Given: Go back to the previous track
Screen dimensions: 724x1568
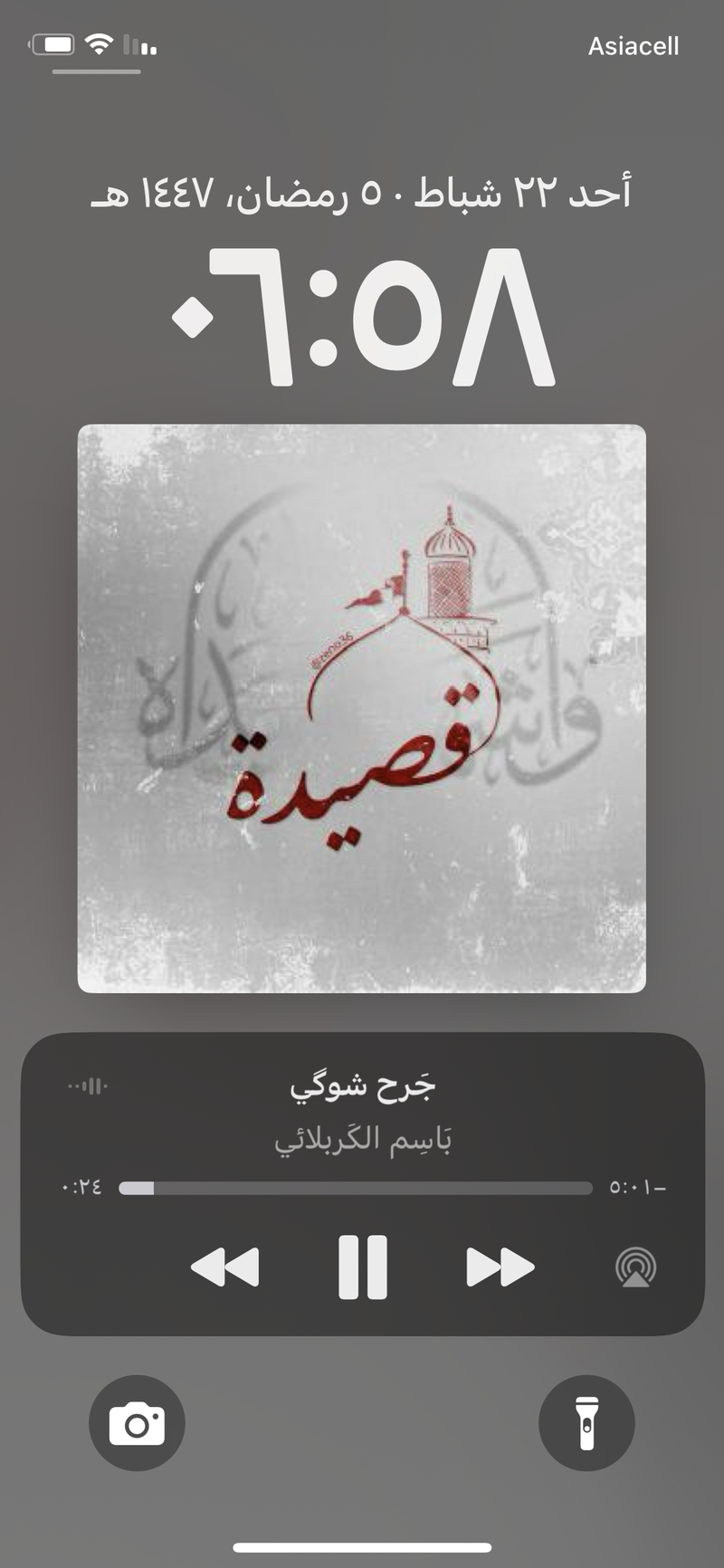Looking at the screenshot, I should tap(225, 1267).
